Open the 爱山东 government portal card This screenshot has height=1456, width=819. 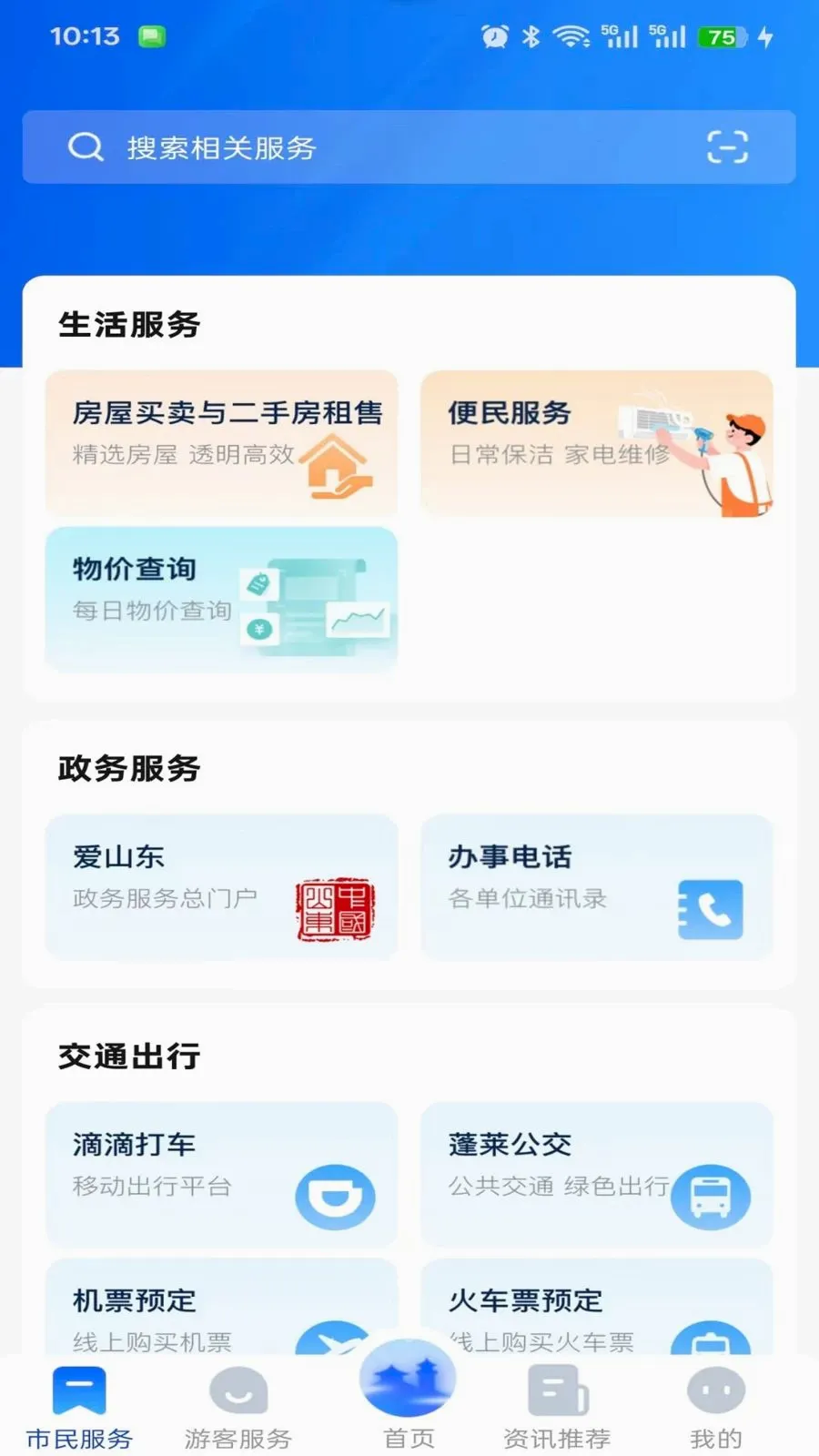click(221, 887)
